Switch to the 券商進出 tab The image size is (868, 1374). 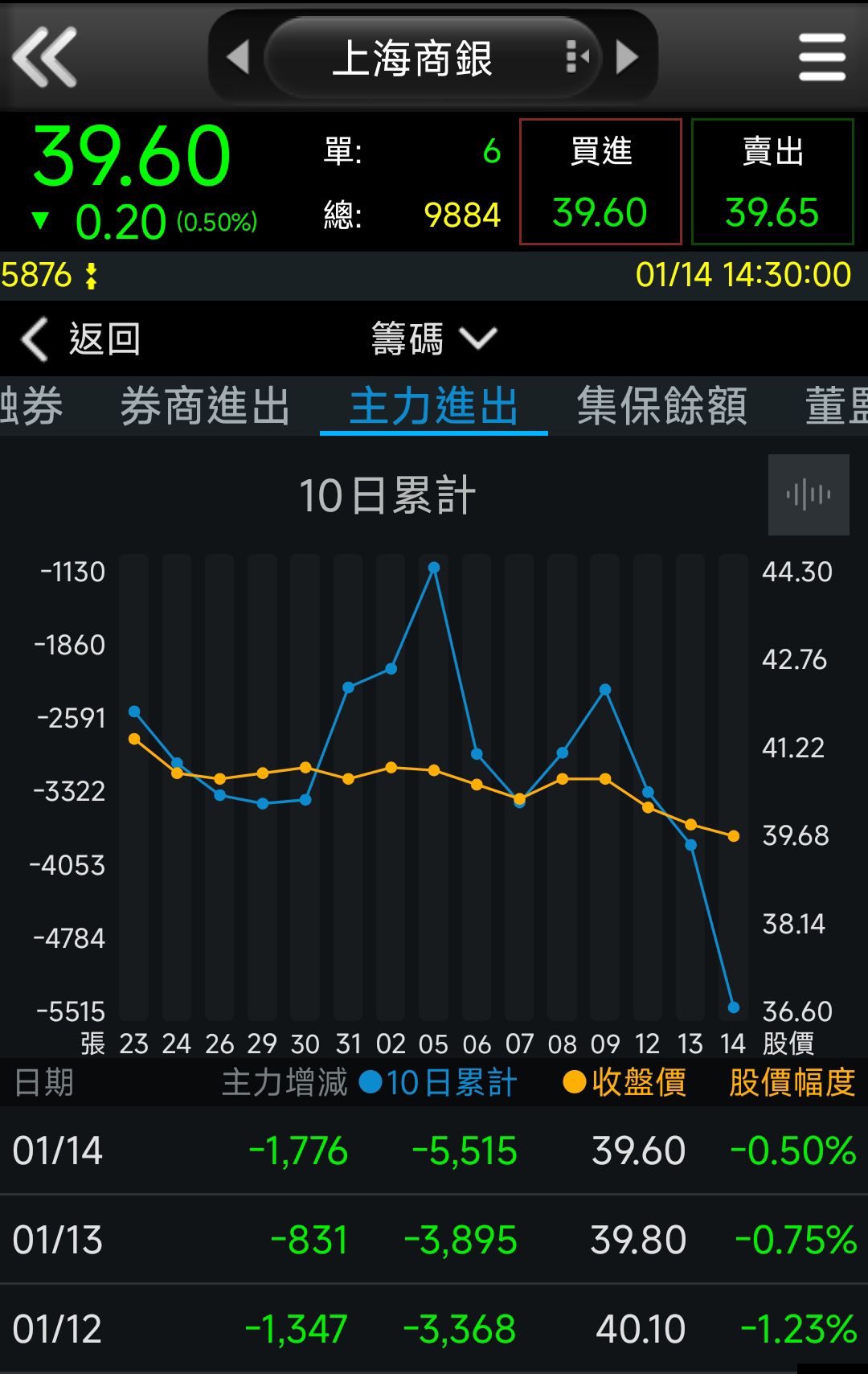205,406
